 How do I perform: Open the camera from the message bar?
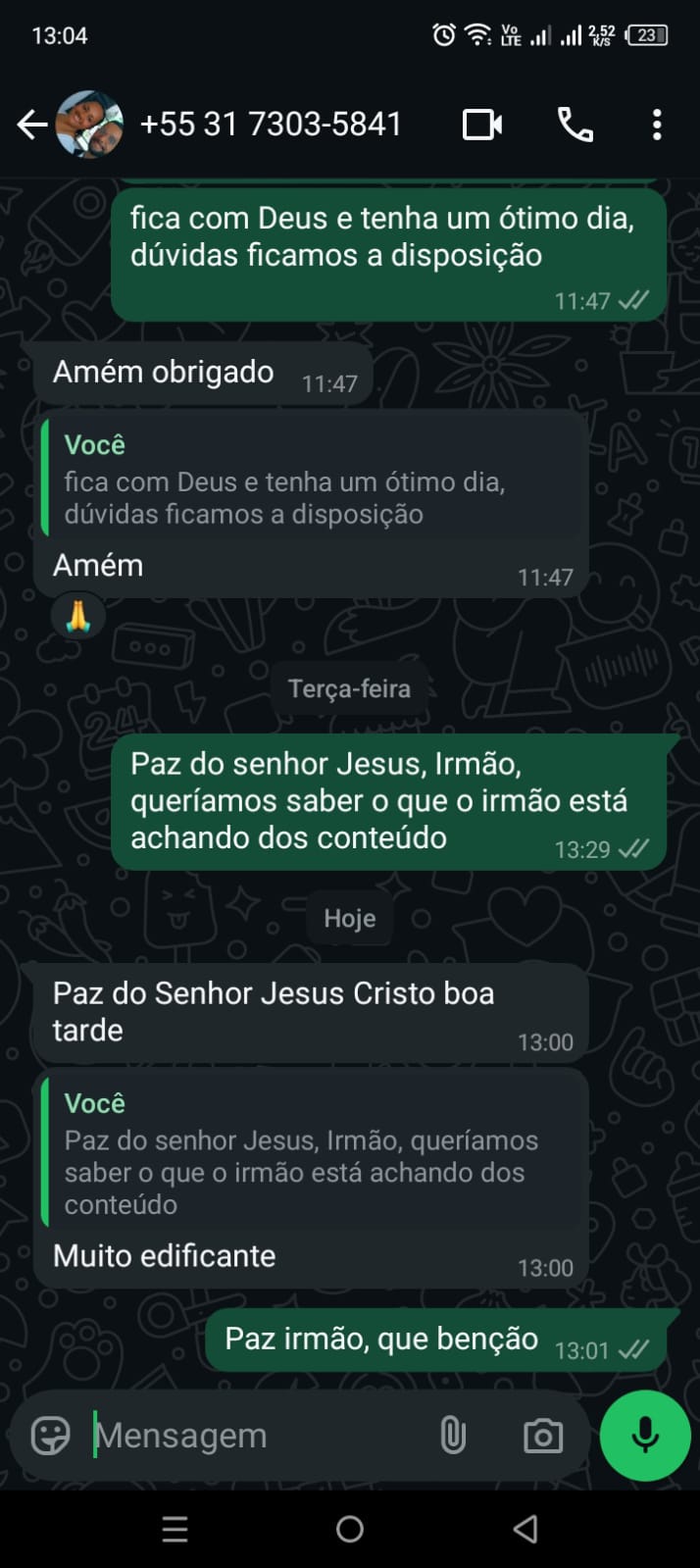542,1436
